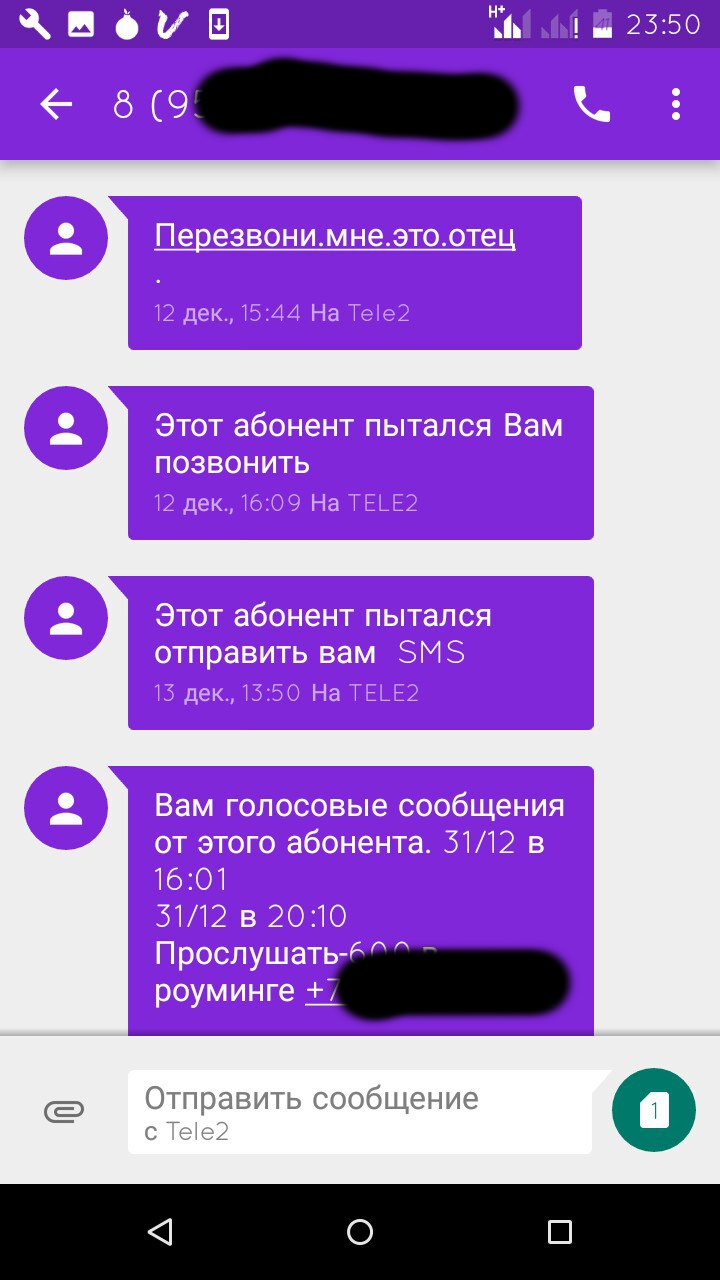Open the avatar next to Перезвони message

[66, 238]
